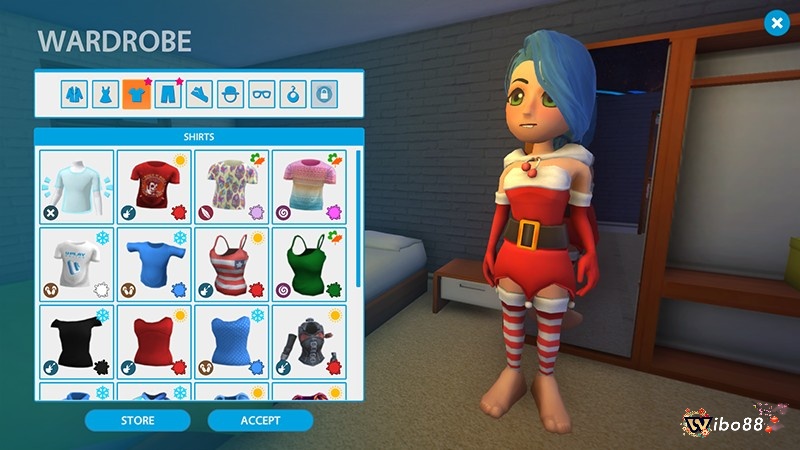Select the patterned floral t-shirt
The width and height of the screenshot is (800, 450).
pyautogui.click(x=232, y=186)
